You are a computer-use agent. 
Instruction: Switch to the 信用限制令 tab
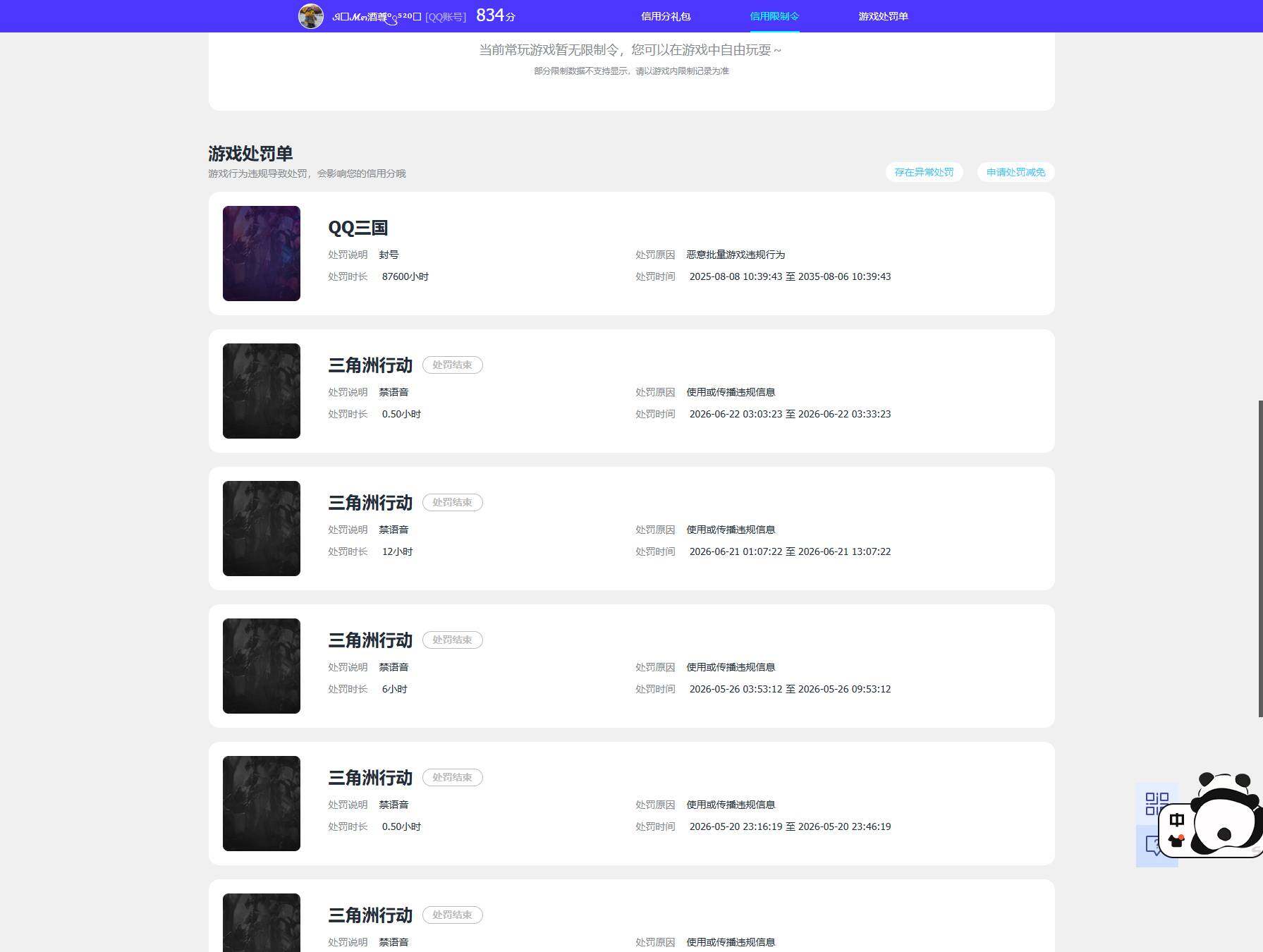pos(774,16)
